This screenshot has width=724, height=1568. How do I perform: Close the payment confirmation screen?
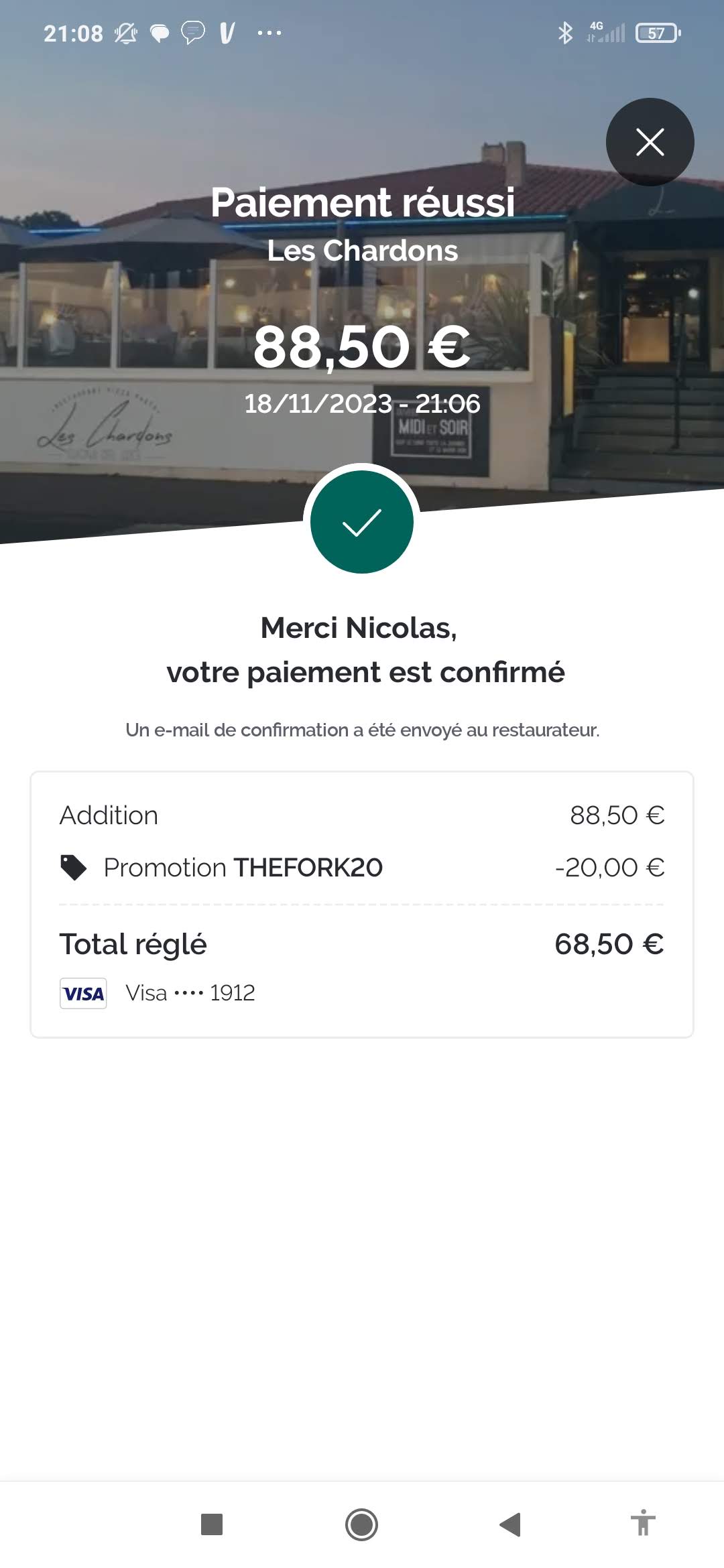point(650,142)
